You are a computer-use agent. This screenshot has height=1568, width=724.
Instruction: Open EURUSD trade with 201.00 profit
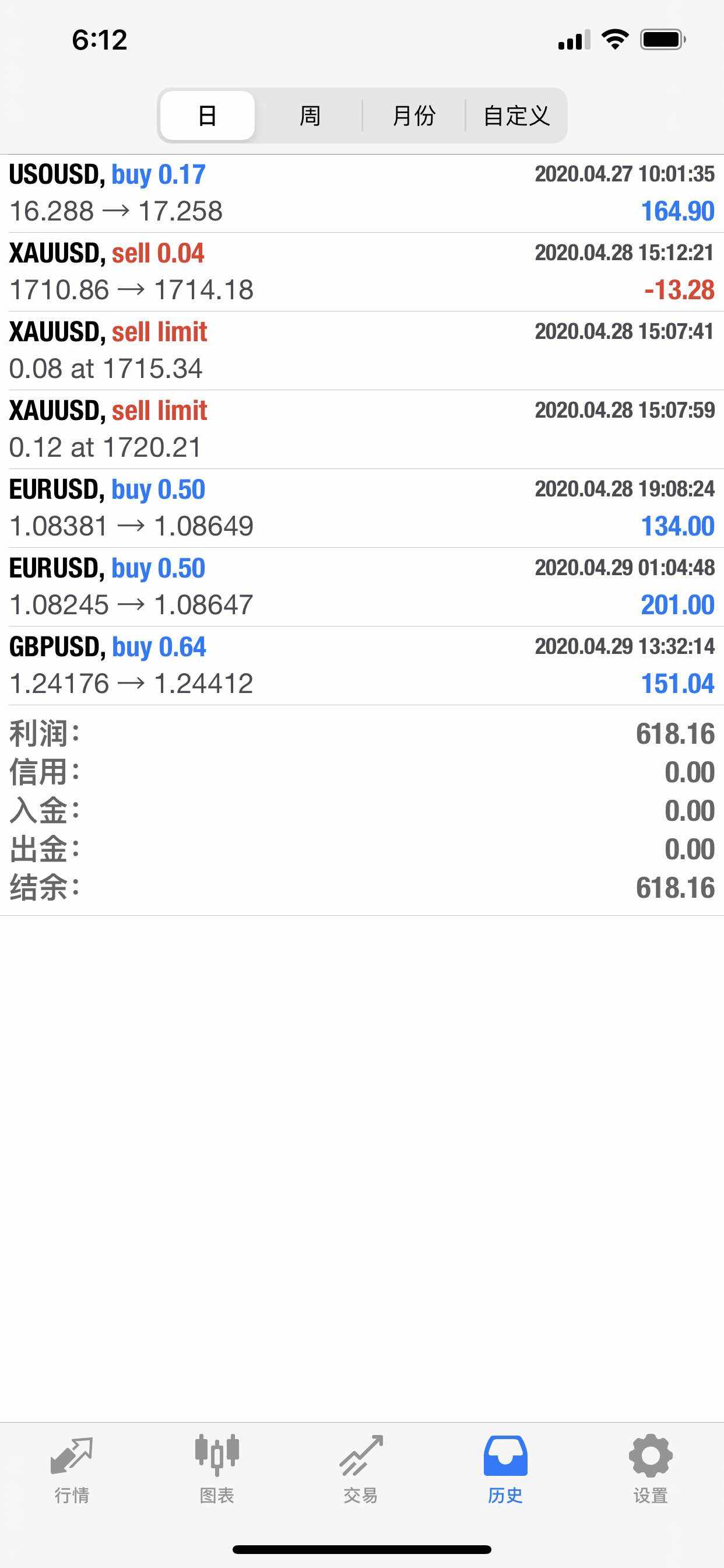pos(362,586)
